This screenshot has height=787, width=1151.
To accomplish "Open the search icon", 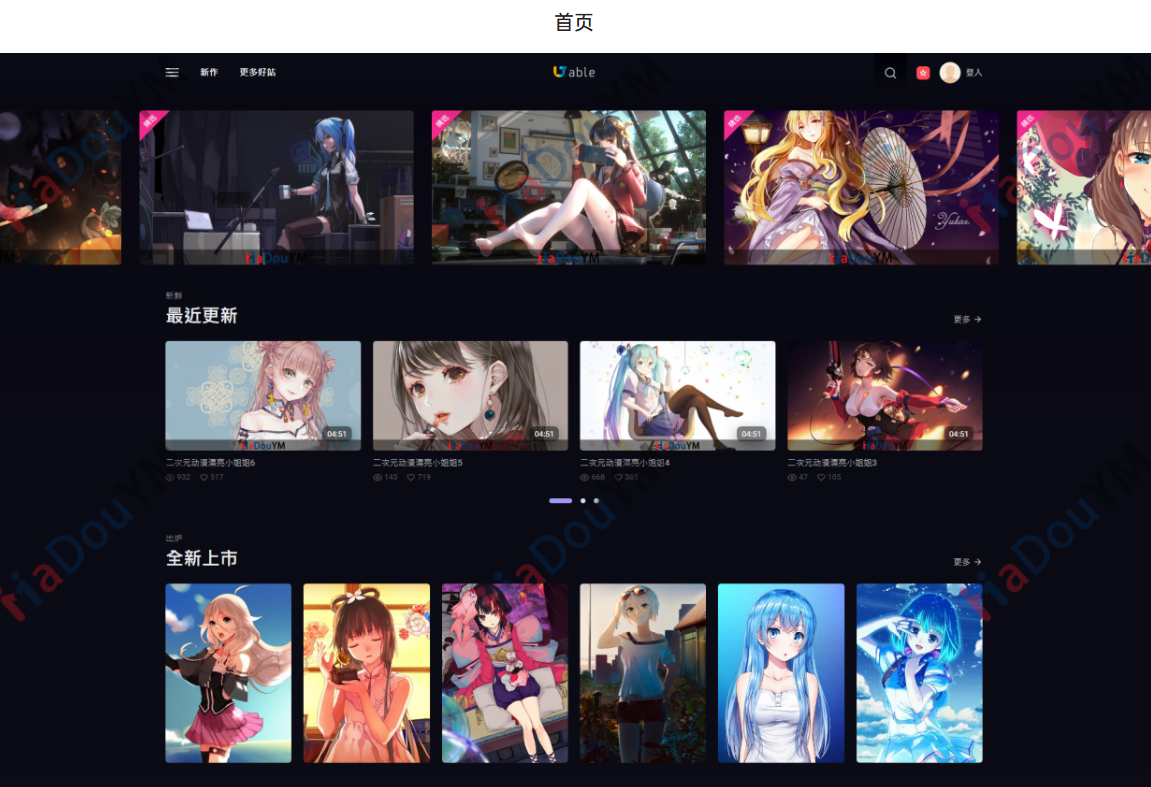I will point(890,73).
